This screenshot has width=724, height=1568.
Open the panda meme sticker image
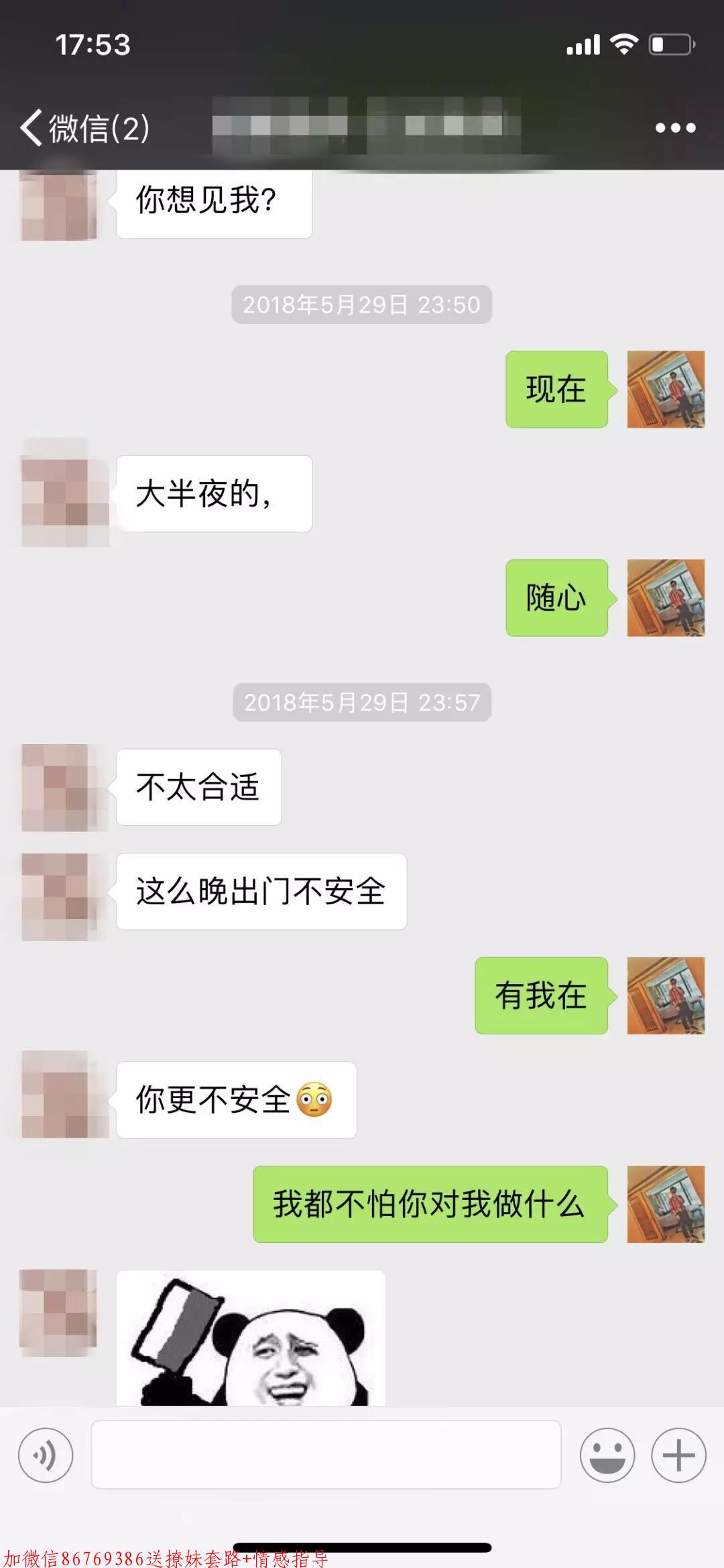coord(251,1338)
